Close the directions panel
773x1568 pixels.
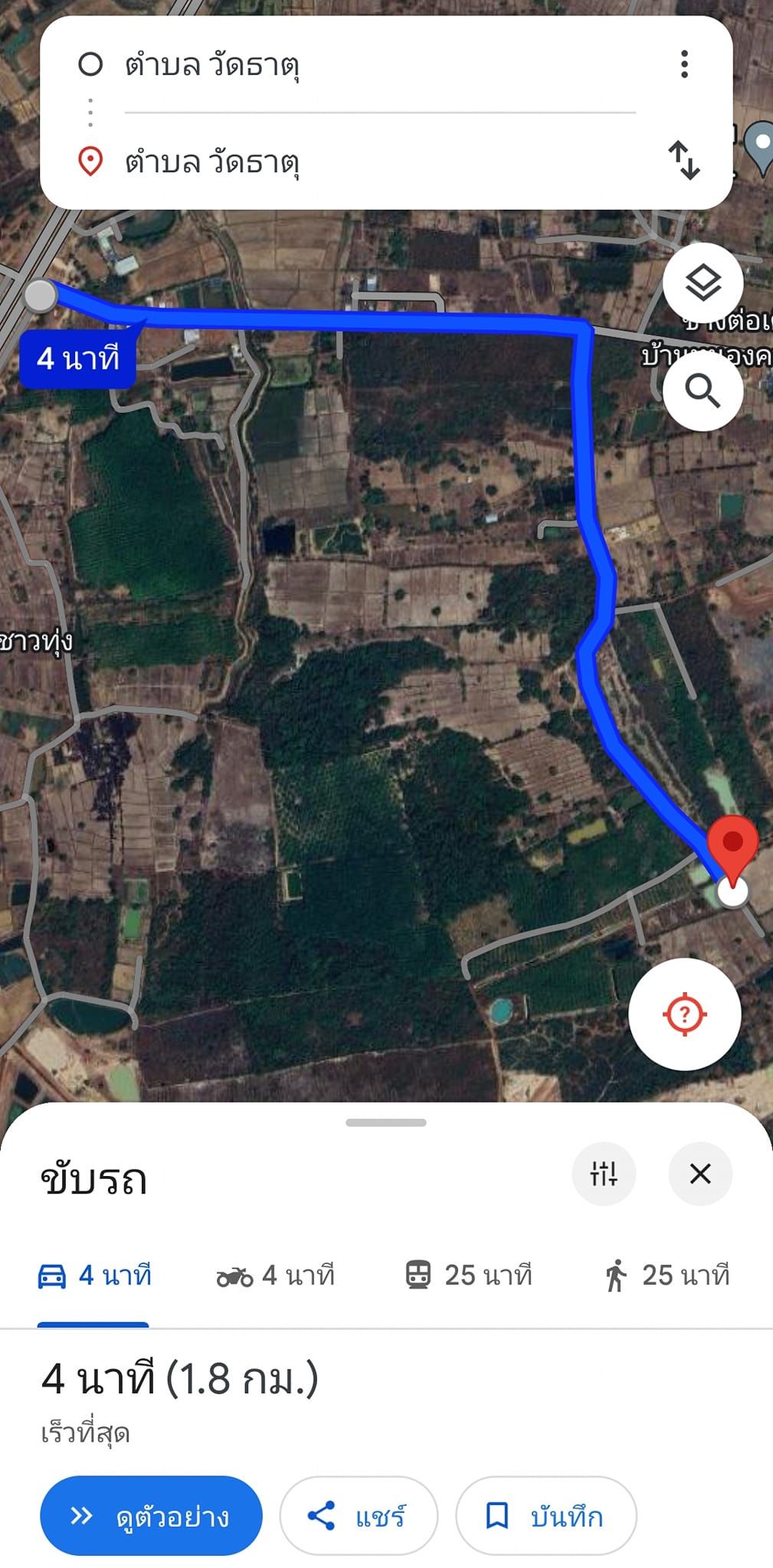[700, 1174]
